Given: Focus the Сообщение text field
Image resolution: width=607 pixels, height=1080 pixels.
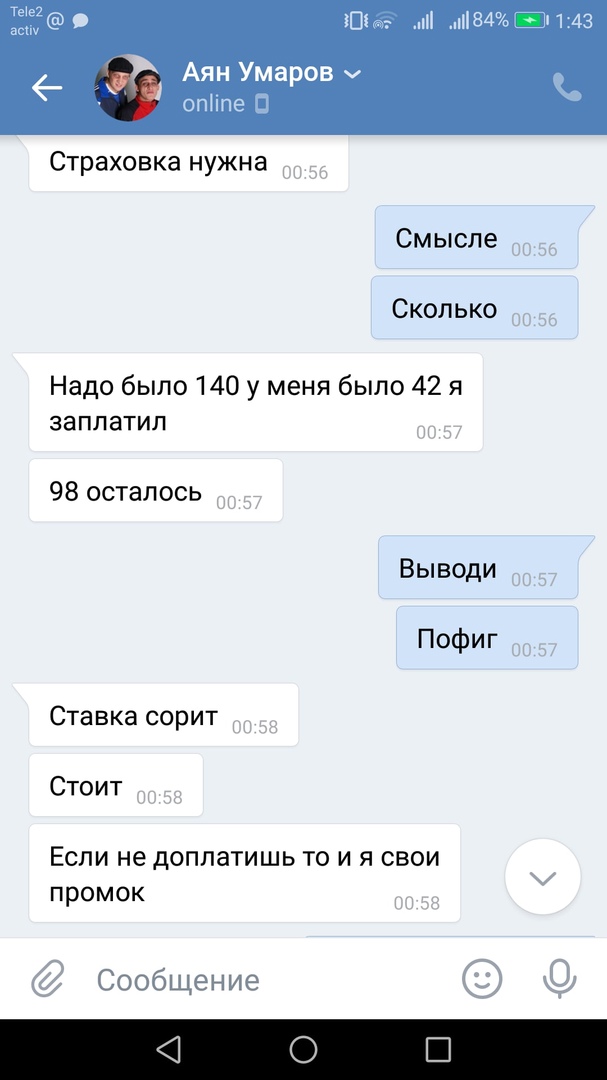Looking at the screenshot, I should coord(260,980).
